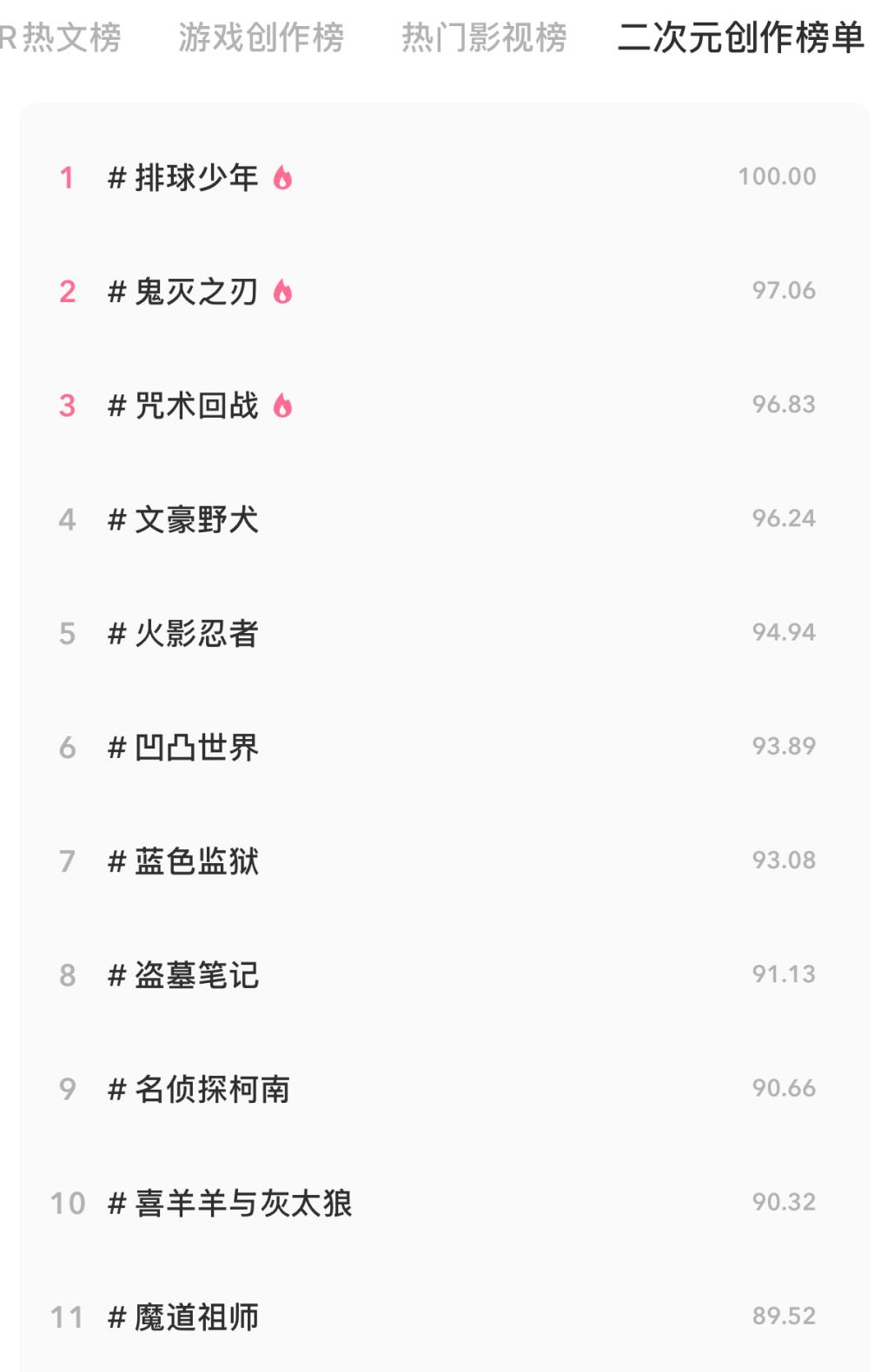881x1372 pixels.
Task: Switch to the 热文榜 tab
Action: 61,37
